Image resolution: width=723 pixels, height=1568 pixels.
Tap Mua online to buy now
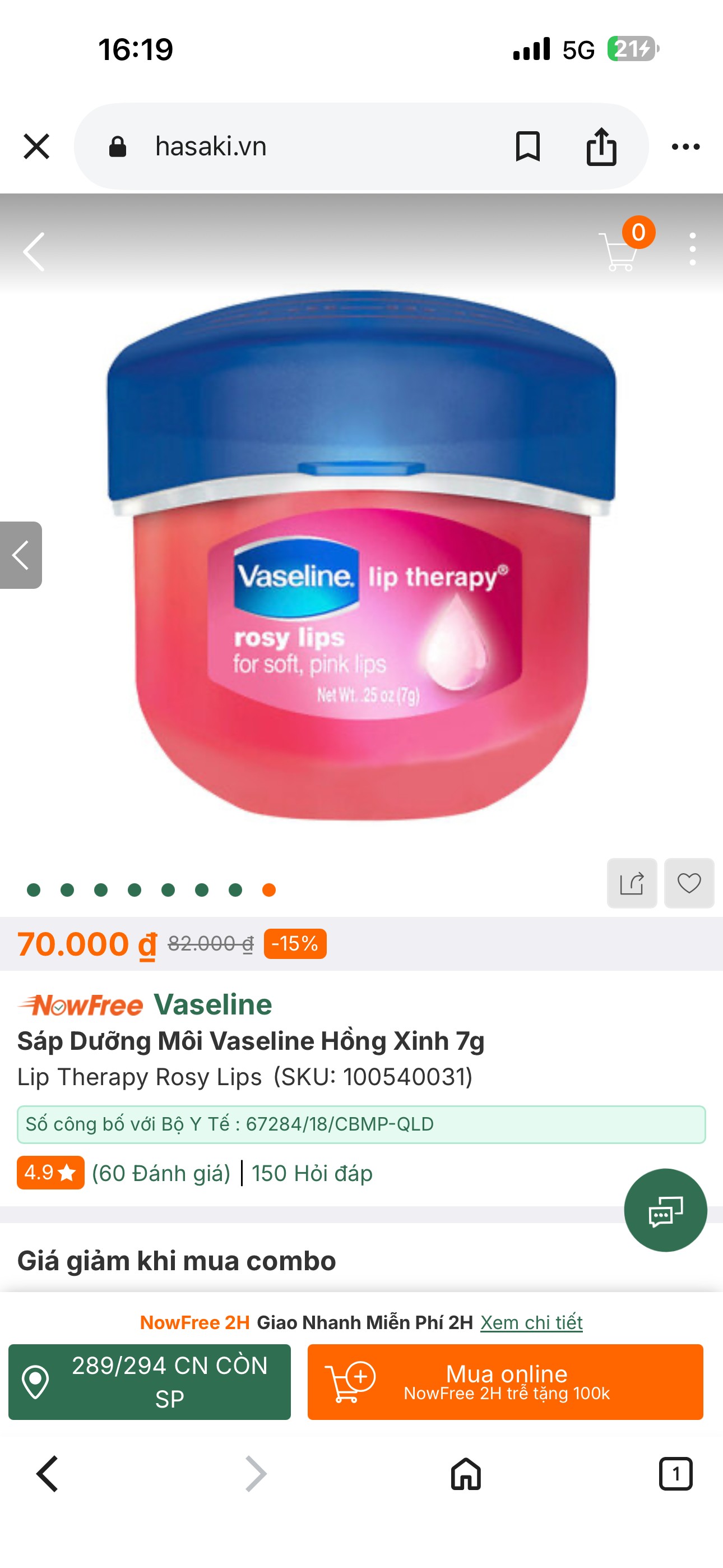(505, 1382)
